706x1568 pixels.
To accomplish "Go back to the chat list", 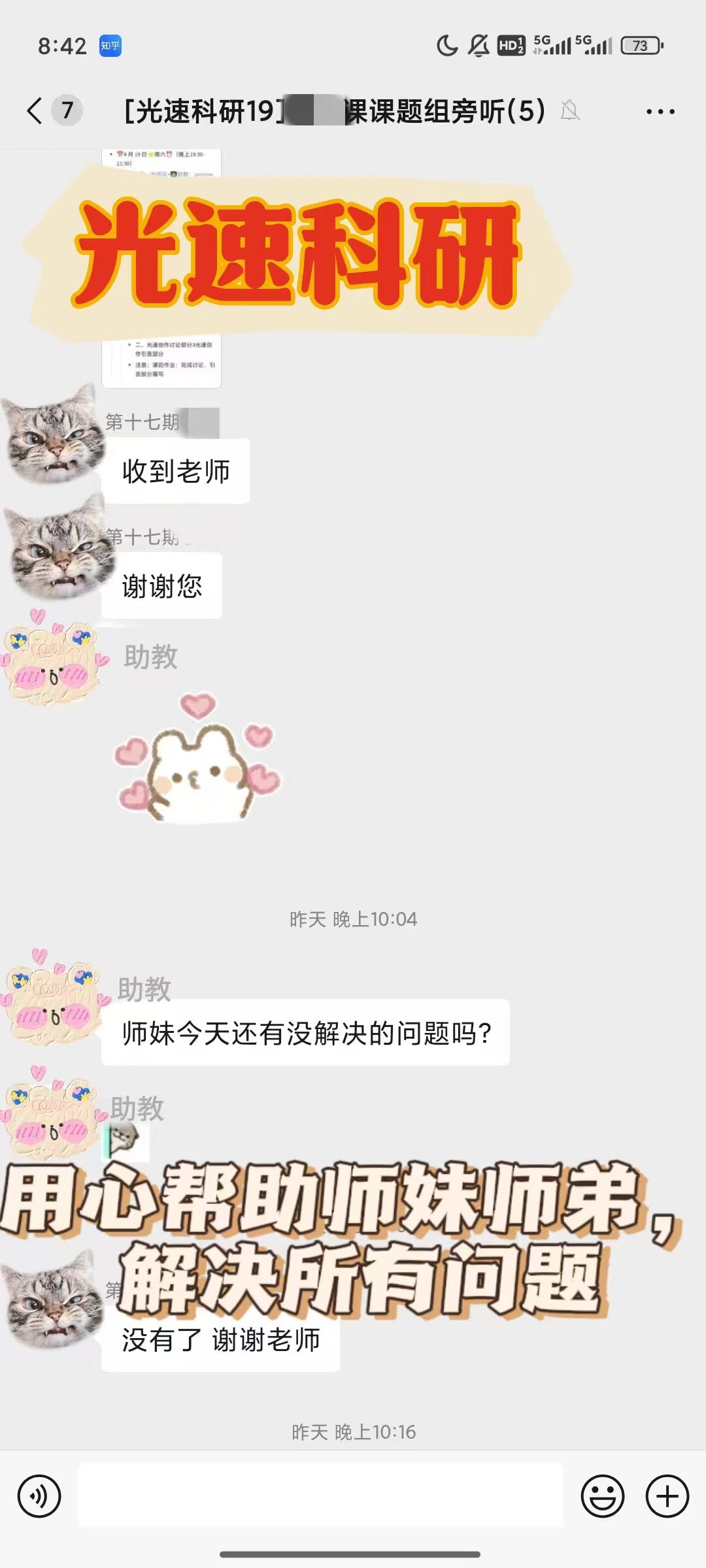I will (x=35, y=110).
